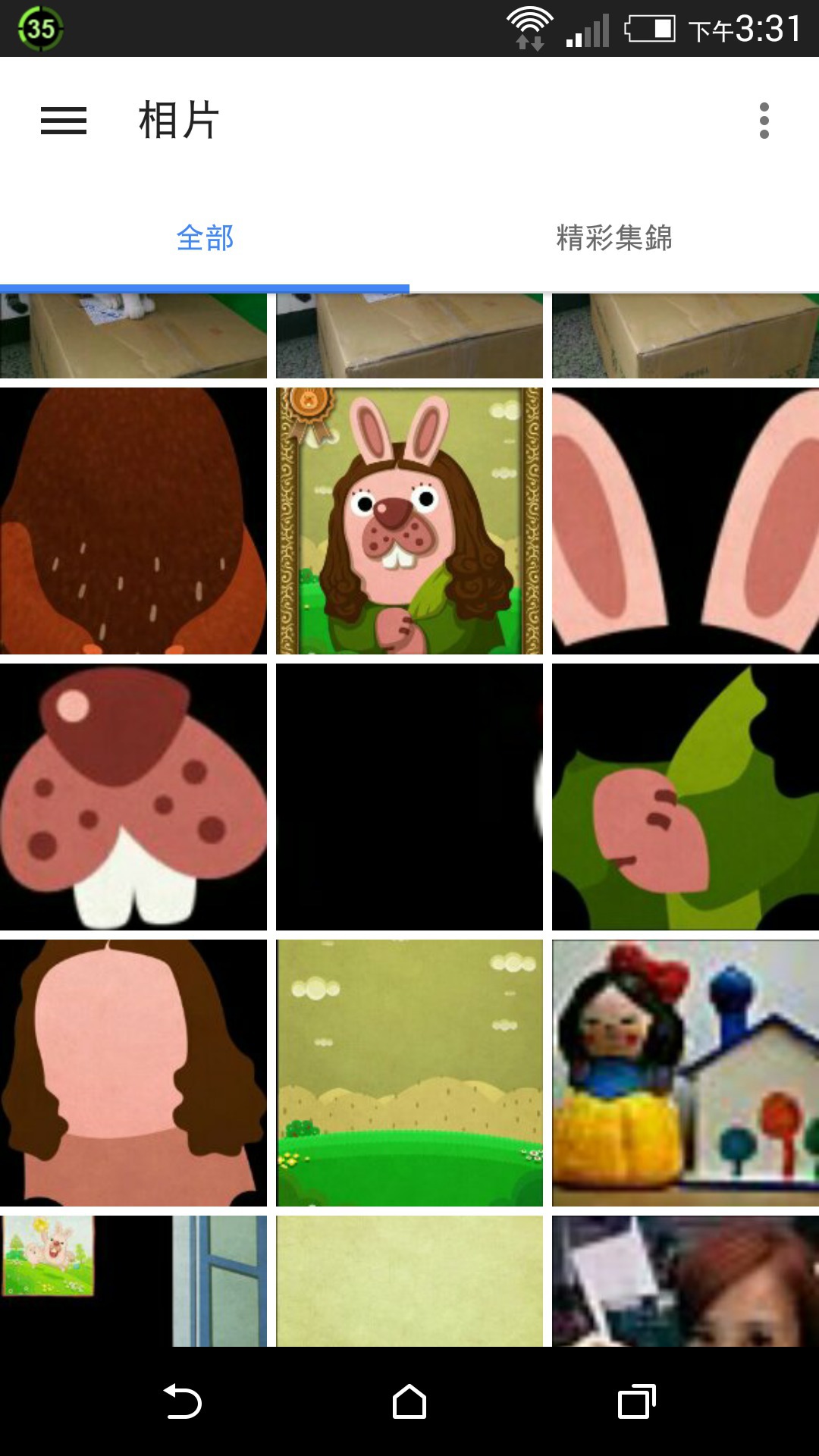Viewport: 819px width, 1456px height.
Task: Open the mostly black picture tile
Action: coord(409,797)
